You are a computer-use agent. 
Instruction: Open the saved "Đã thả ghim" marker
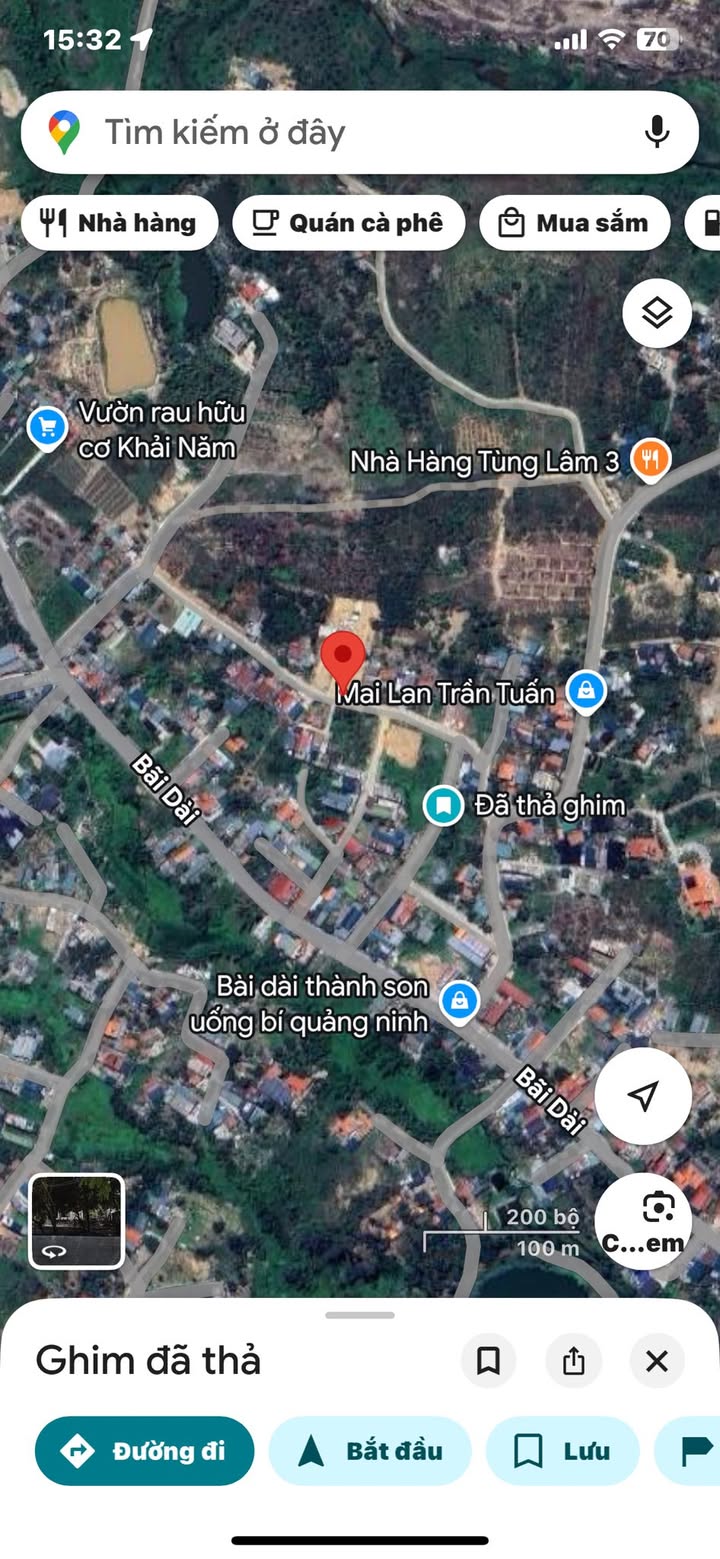[442, 805]
